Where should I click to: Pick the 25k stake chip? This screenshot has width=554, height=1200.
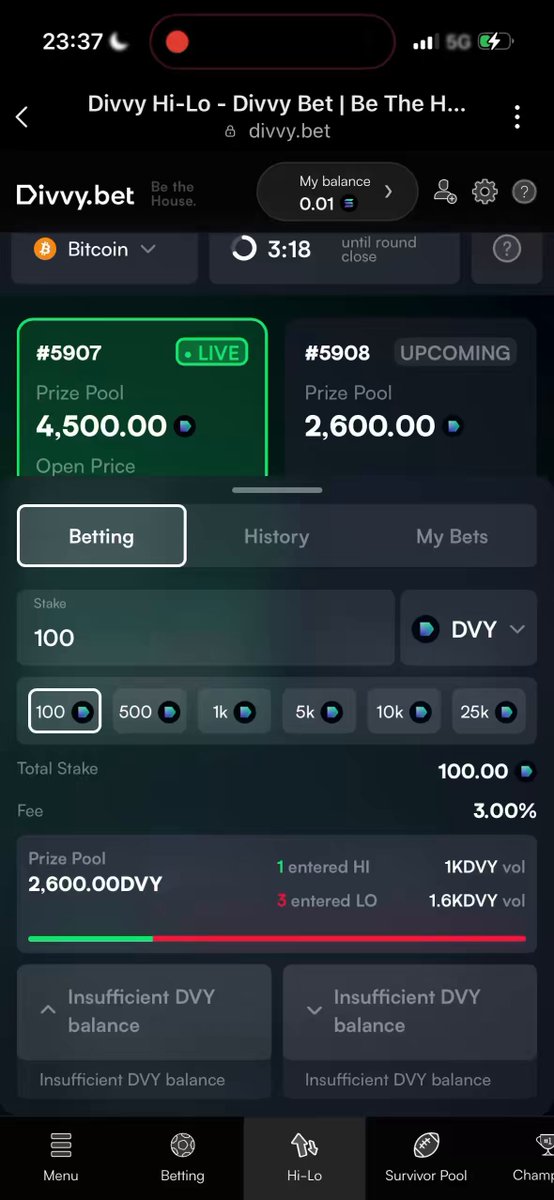point(489,712)
